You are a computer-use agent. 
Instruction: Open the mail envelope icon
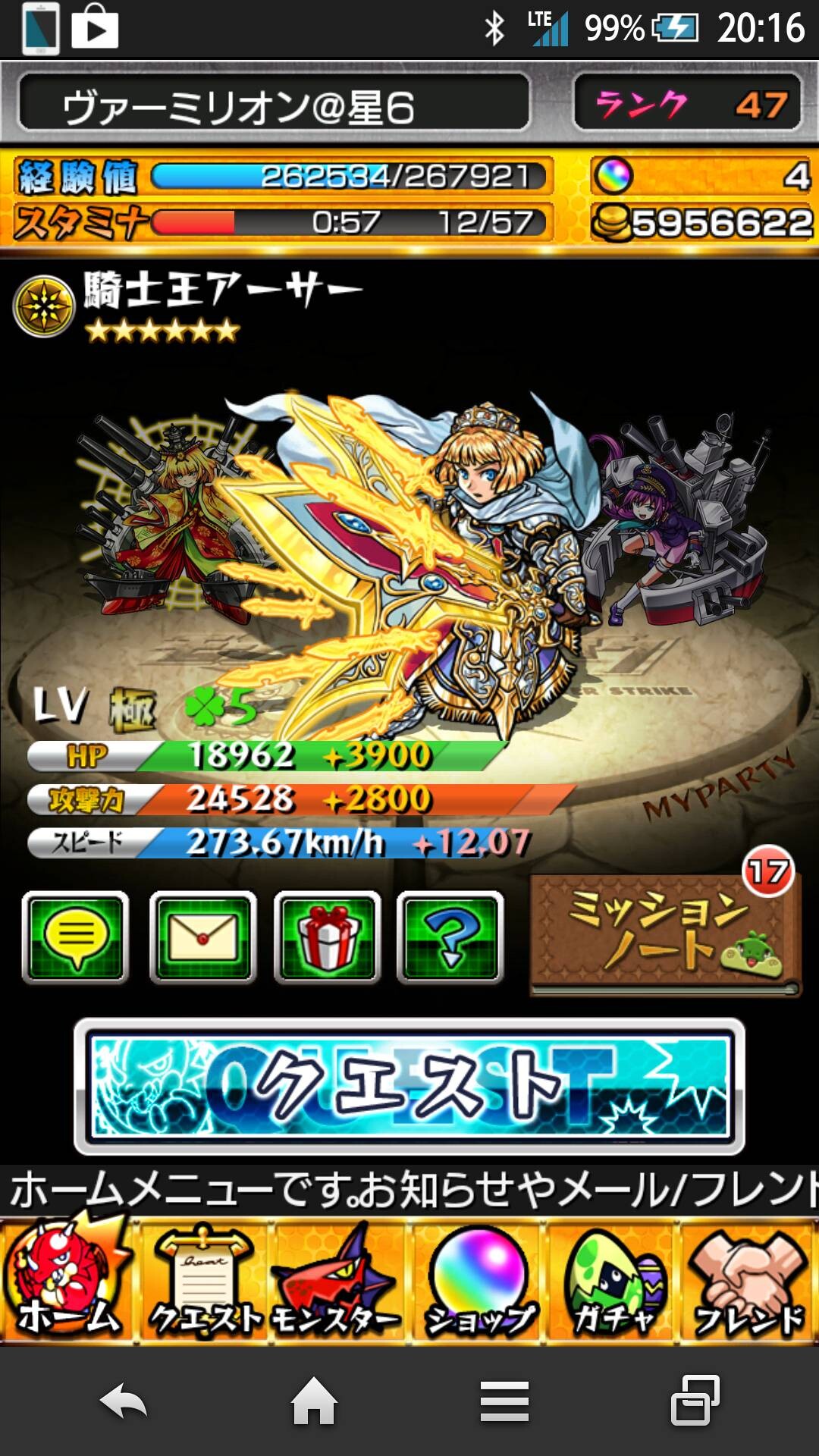pyautogui.click(x=202, y=937)
